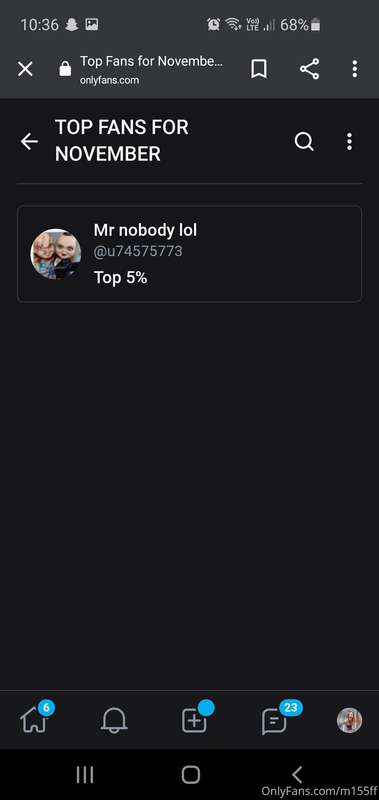Share the page via browser share icon

pyautogui.click(x=309, y=69)
